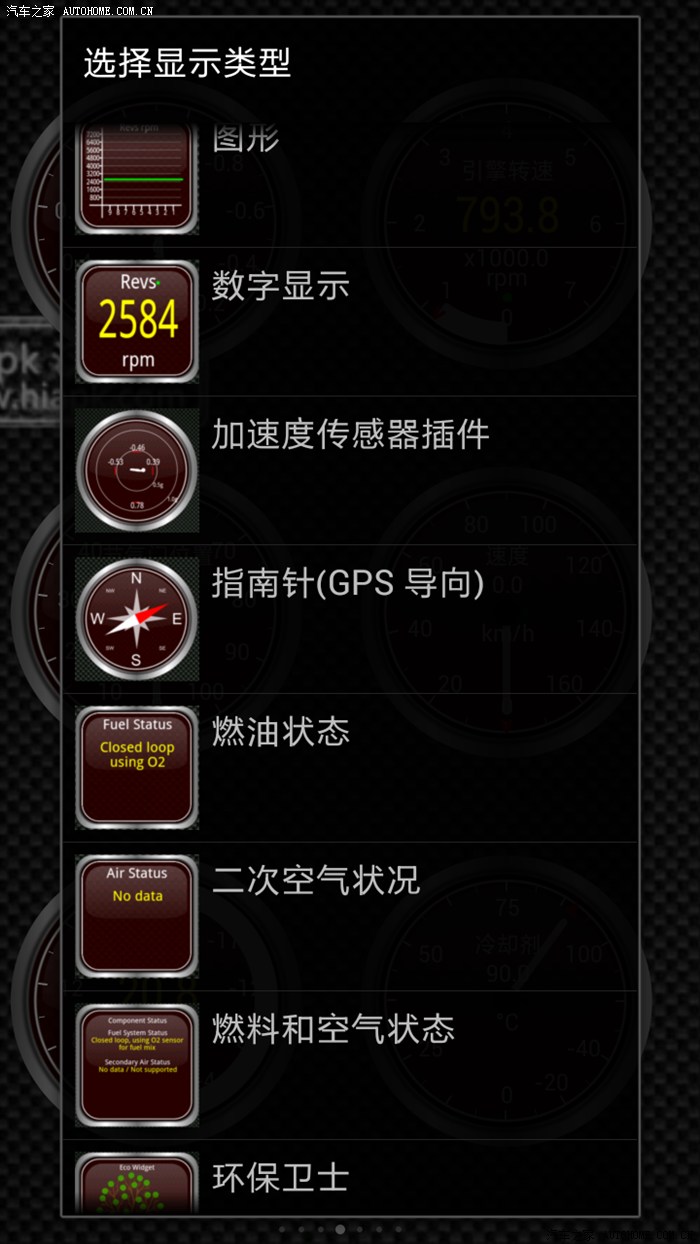Screen dimensions: 700x1244
Task: Choose 燃油状态 fuel status display
Action: coord(350,768)
